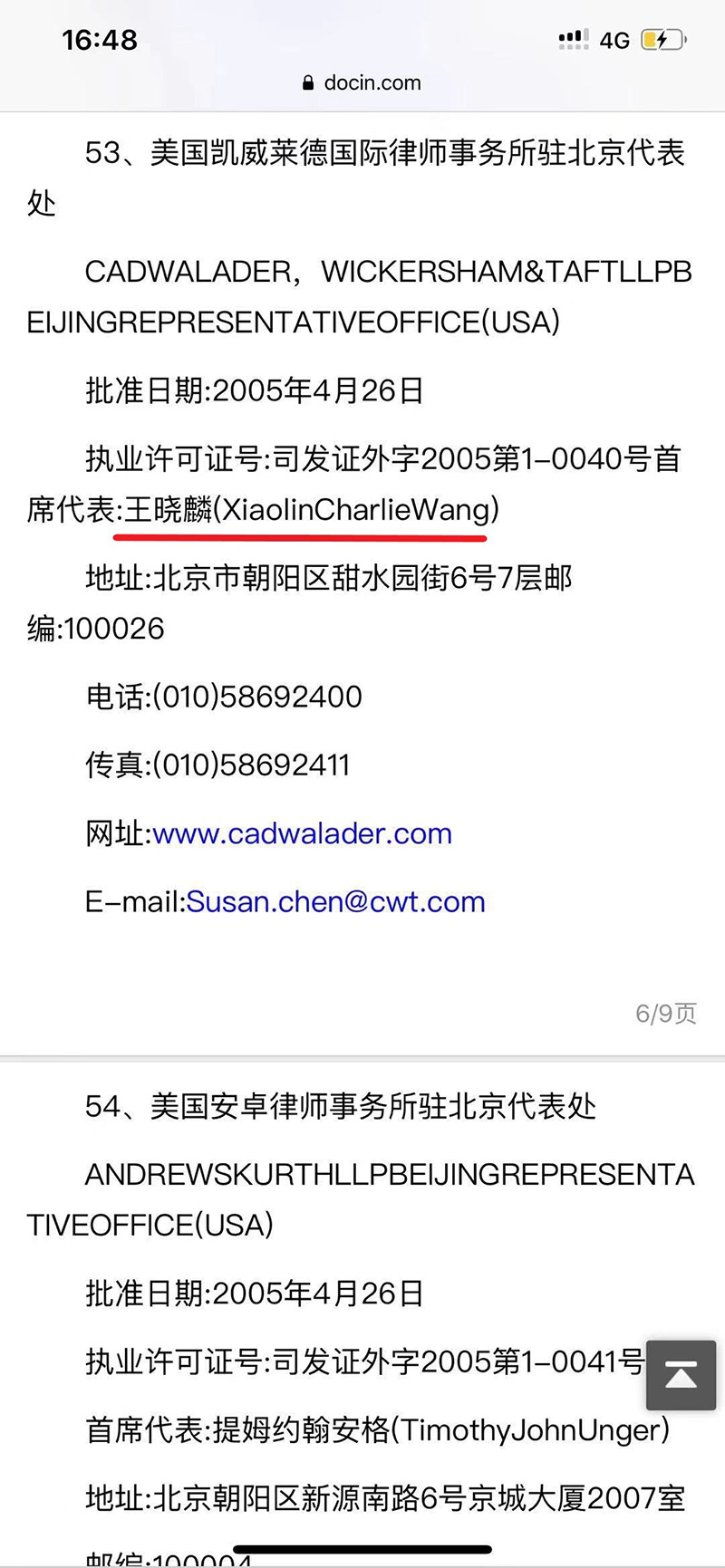Open the www.cadwalader.com website link

(x=303, y=833)
